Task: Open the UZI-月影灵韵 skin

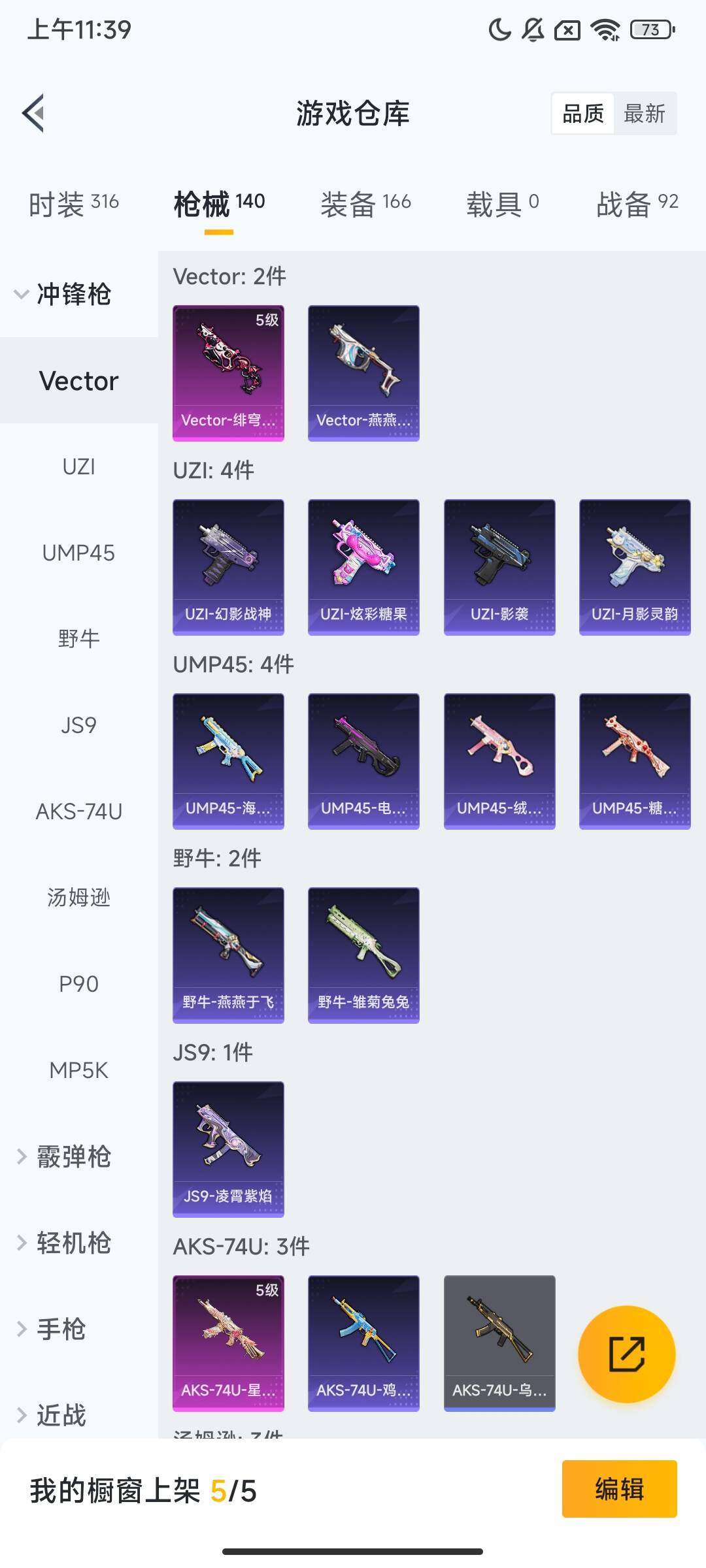Action: [x=635, y=567]
